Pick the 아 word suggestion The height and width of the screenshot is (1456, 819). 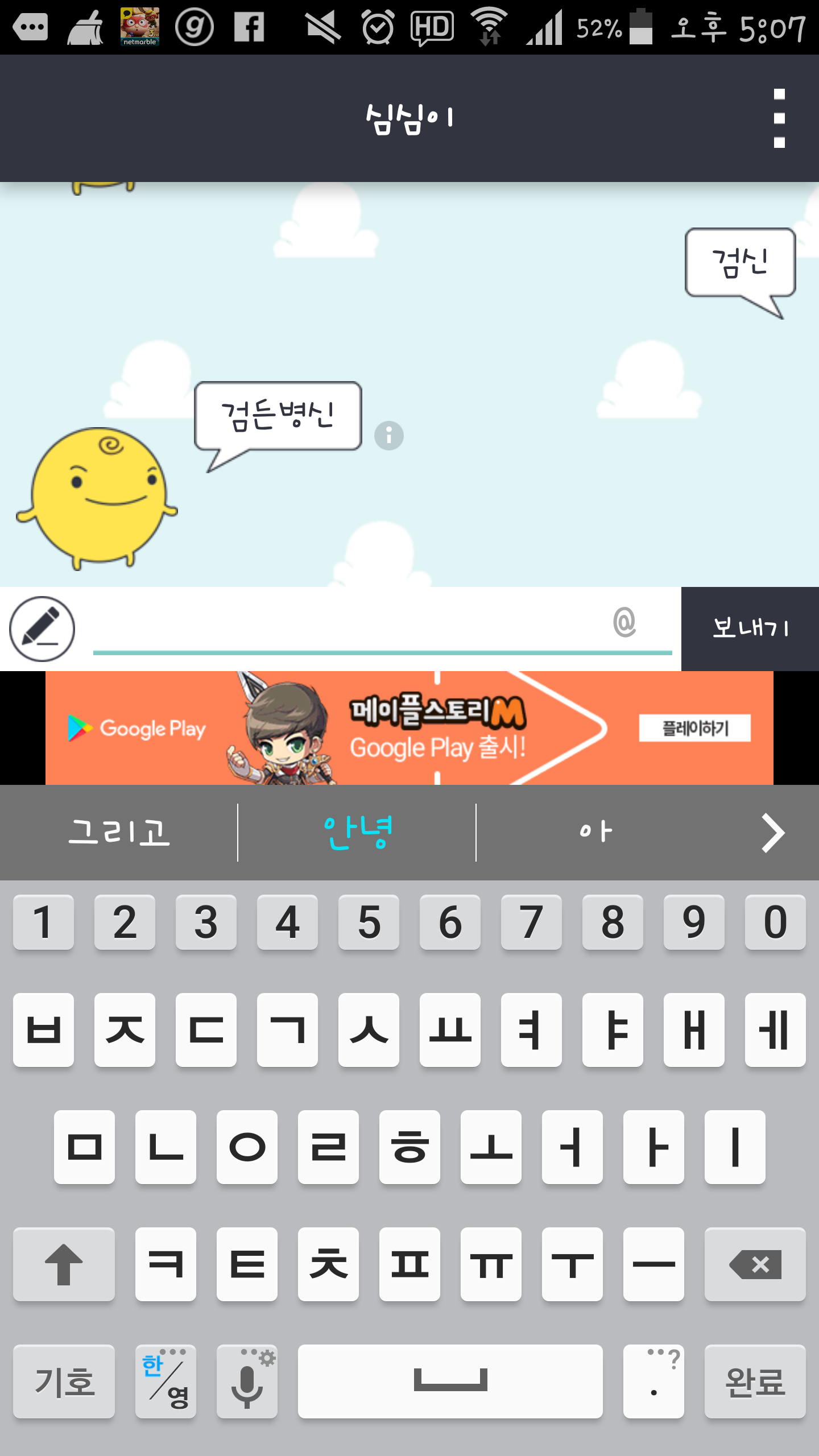click(595, 833)
